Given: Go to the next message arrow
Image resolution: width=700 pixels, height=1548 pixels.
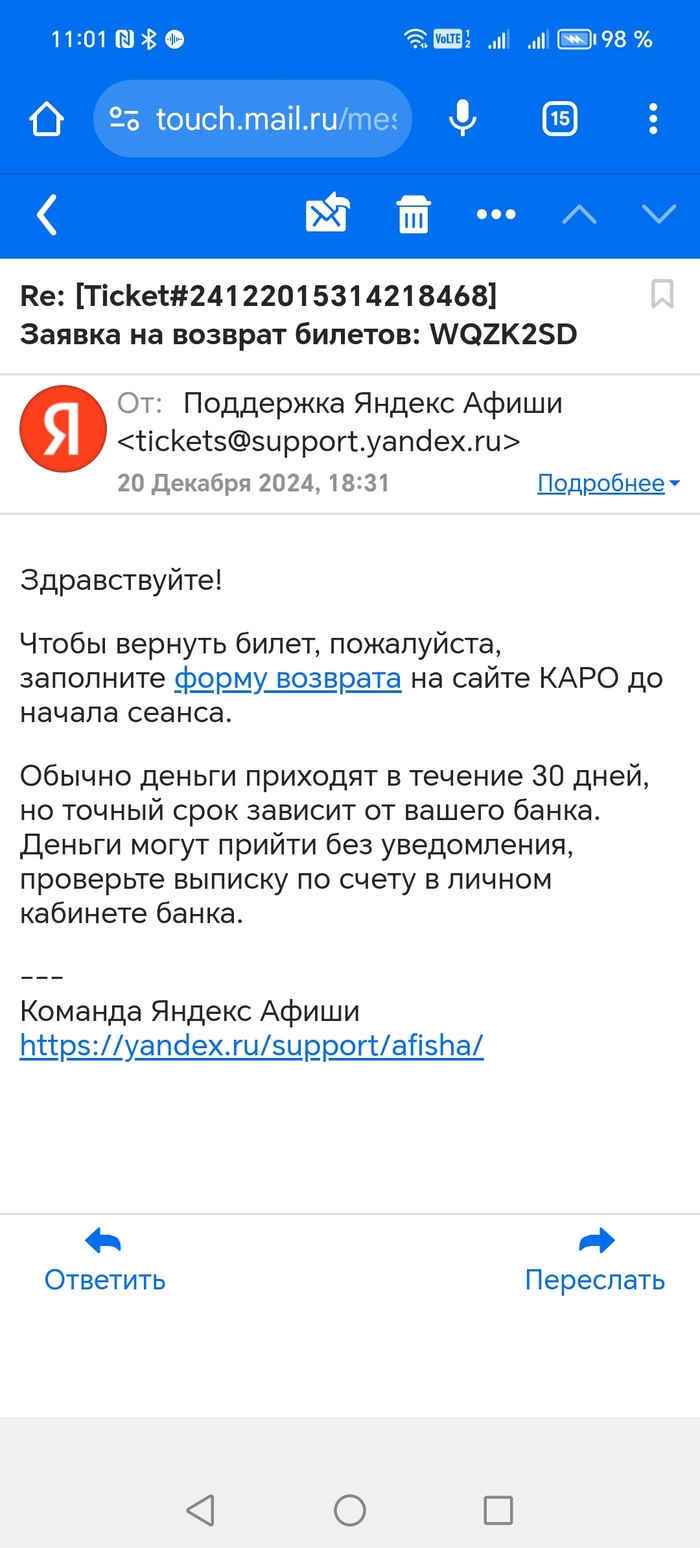Looking at the screenshot, I should [x=659, y=214].
